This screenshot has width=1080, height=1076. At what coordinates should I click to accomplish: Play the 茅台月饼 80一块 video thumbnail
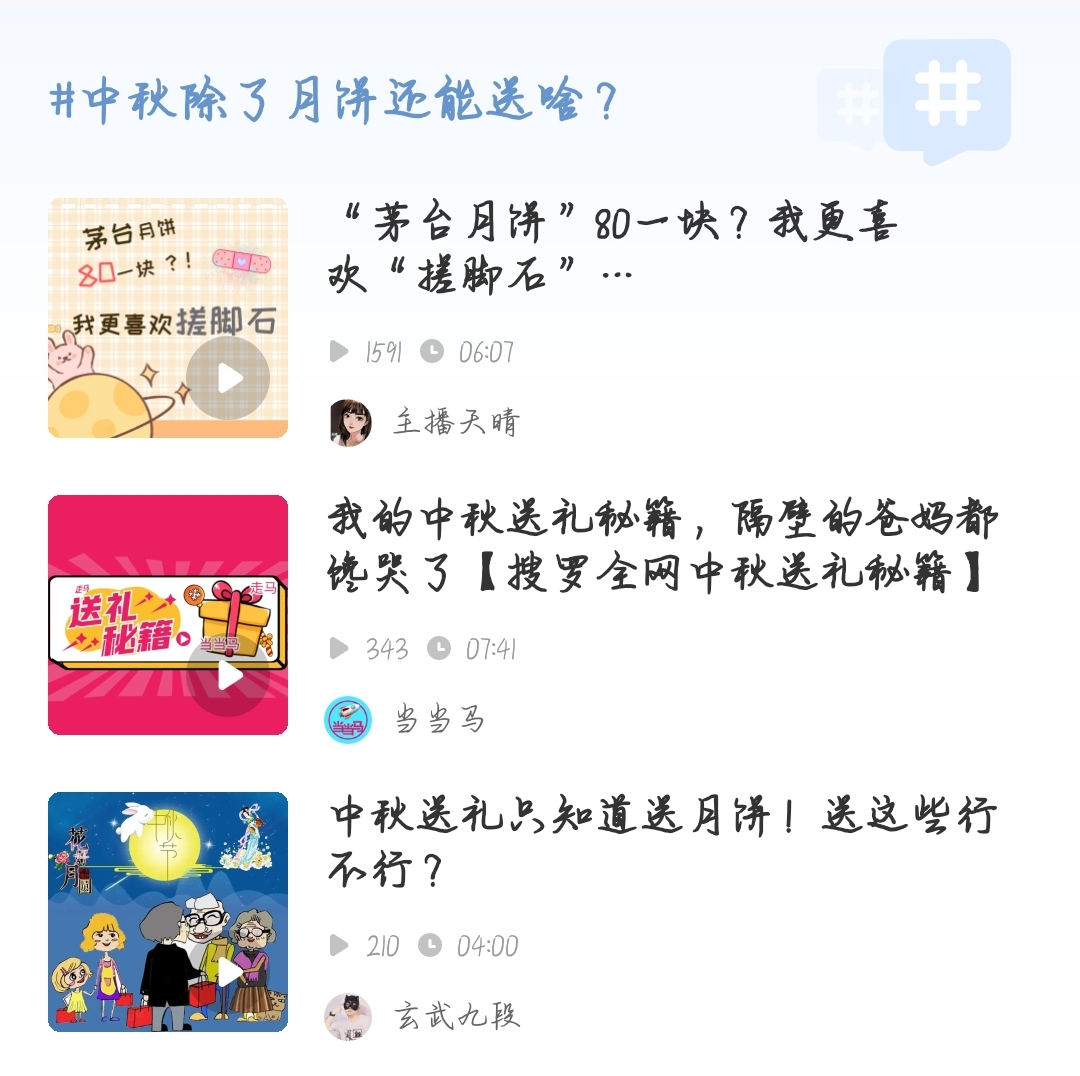tap(168, 318)
